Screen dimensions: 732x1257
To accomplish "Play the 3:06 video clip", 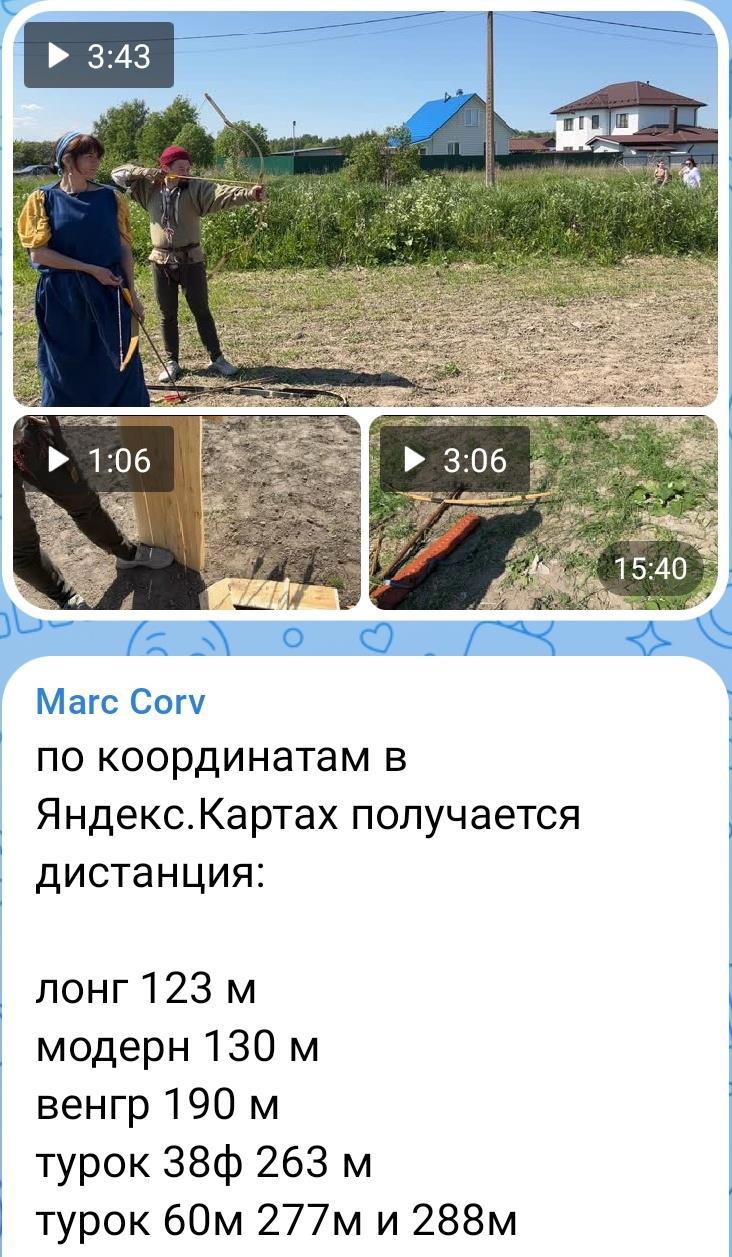I will (x=543, y=512).
